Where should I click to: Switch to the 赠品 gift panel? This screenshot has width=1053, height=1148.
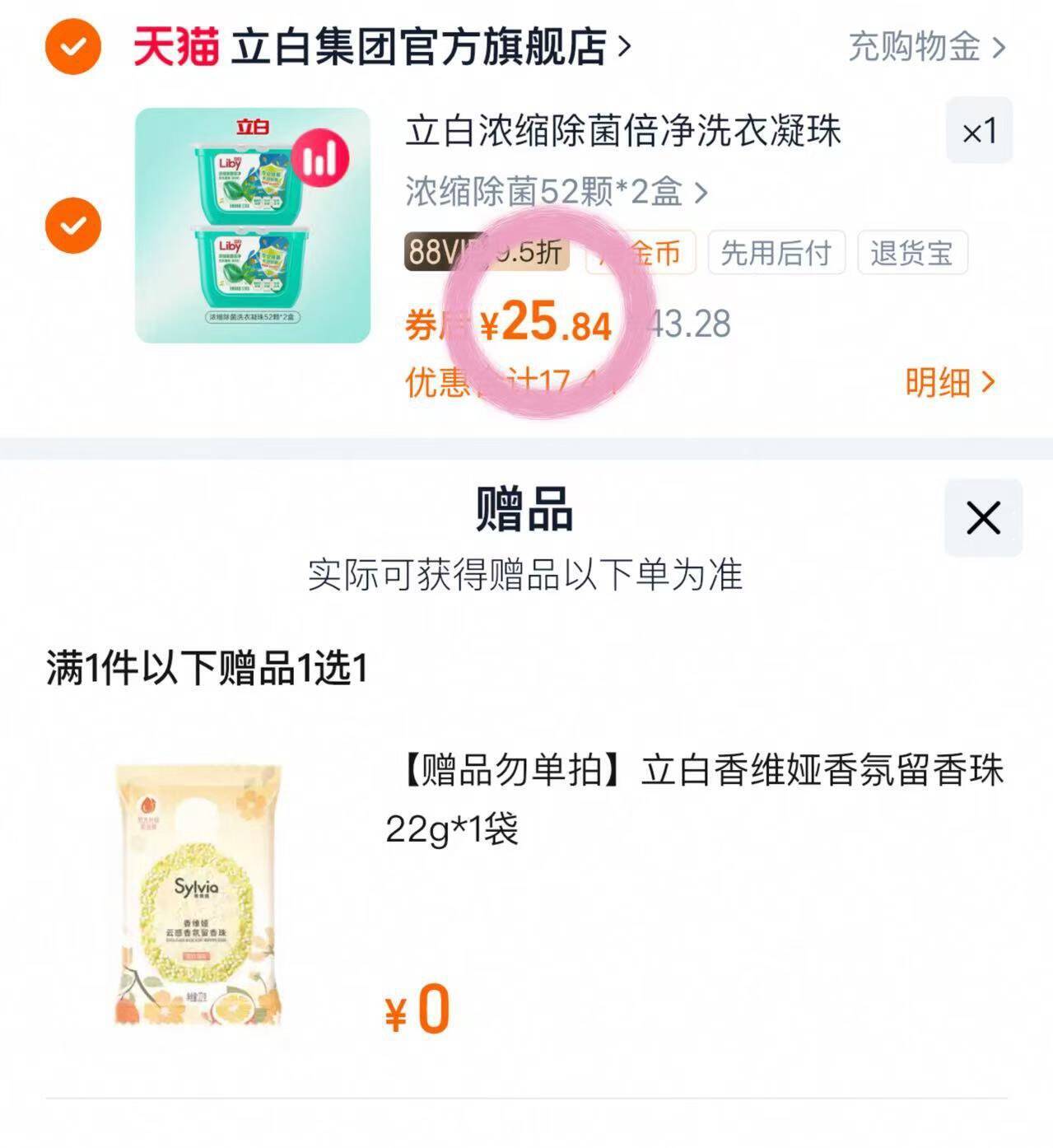525,511
